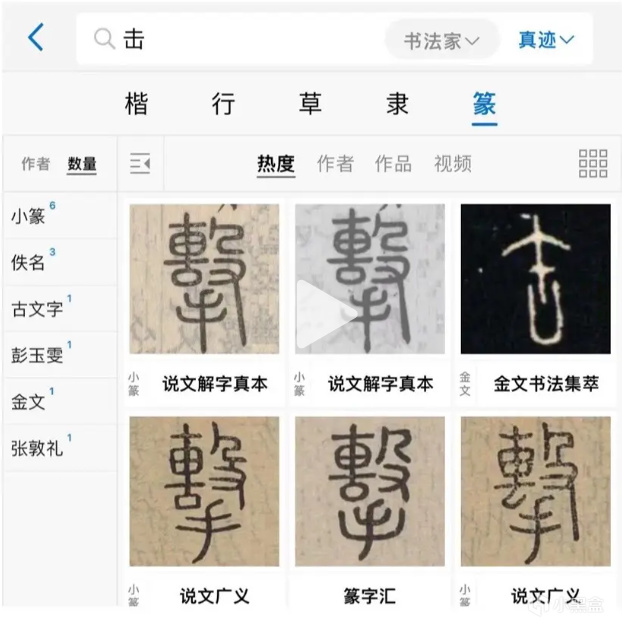Switch results to the 作者 tab

(335, 164)
